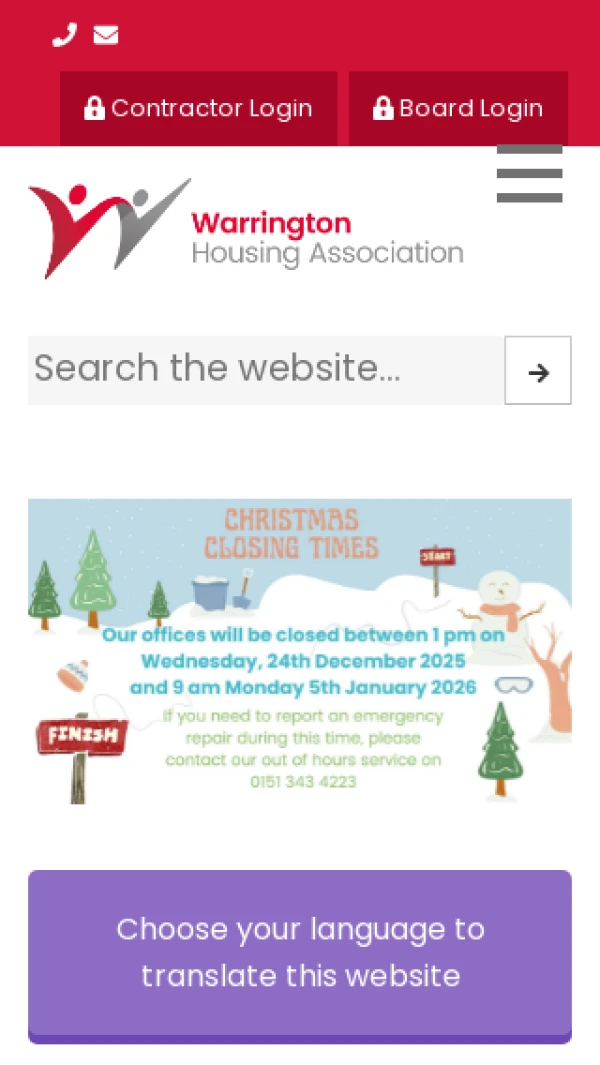Open Board Login
Screen dimensions: 600x1065
[x=458, y=108]
